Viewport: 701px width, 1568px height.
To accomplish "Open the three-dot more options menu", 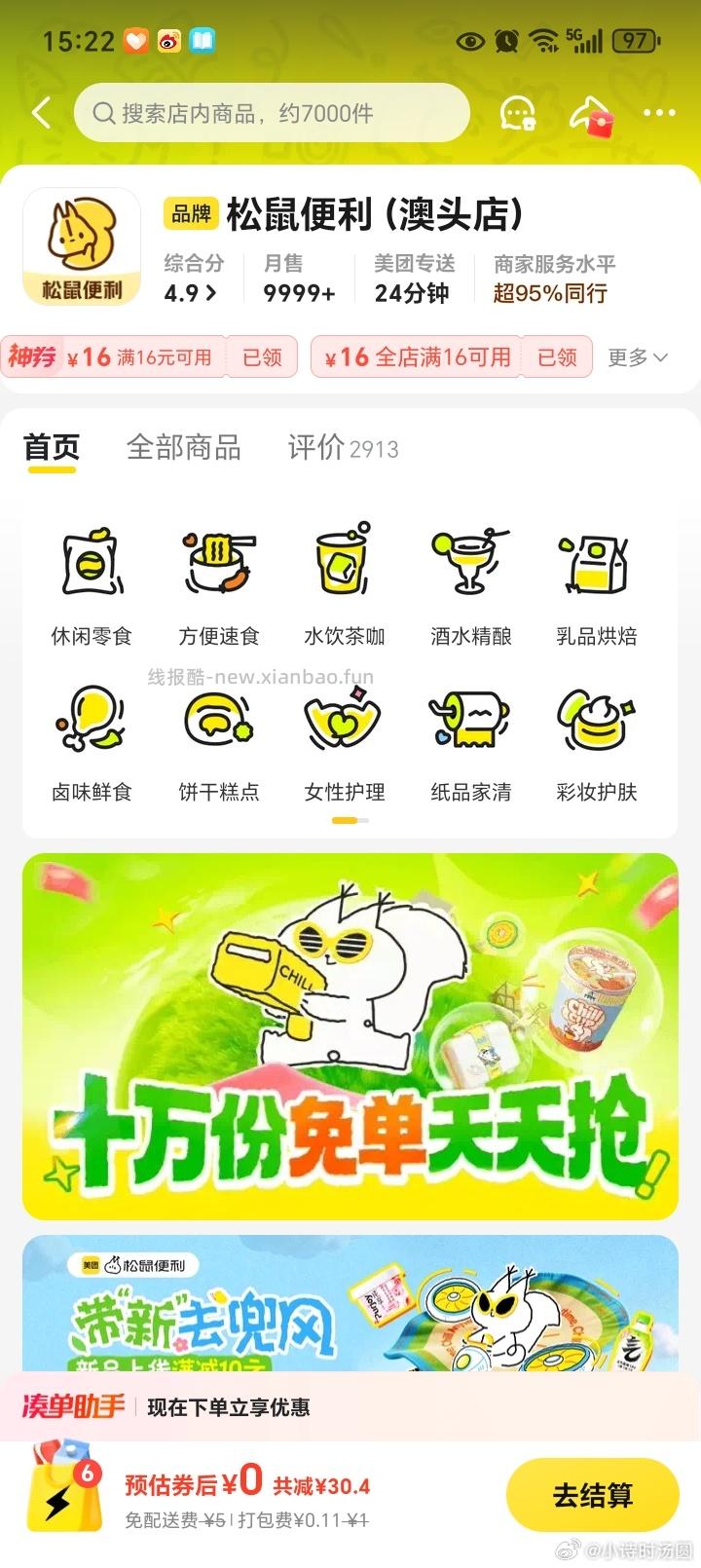I will [x=660, y=112].
